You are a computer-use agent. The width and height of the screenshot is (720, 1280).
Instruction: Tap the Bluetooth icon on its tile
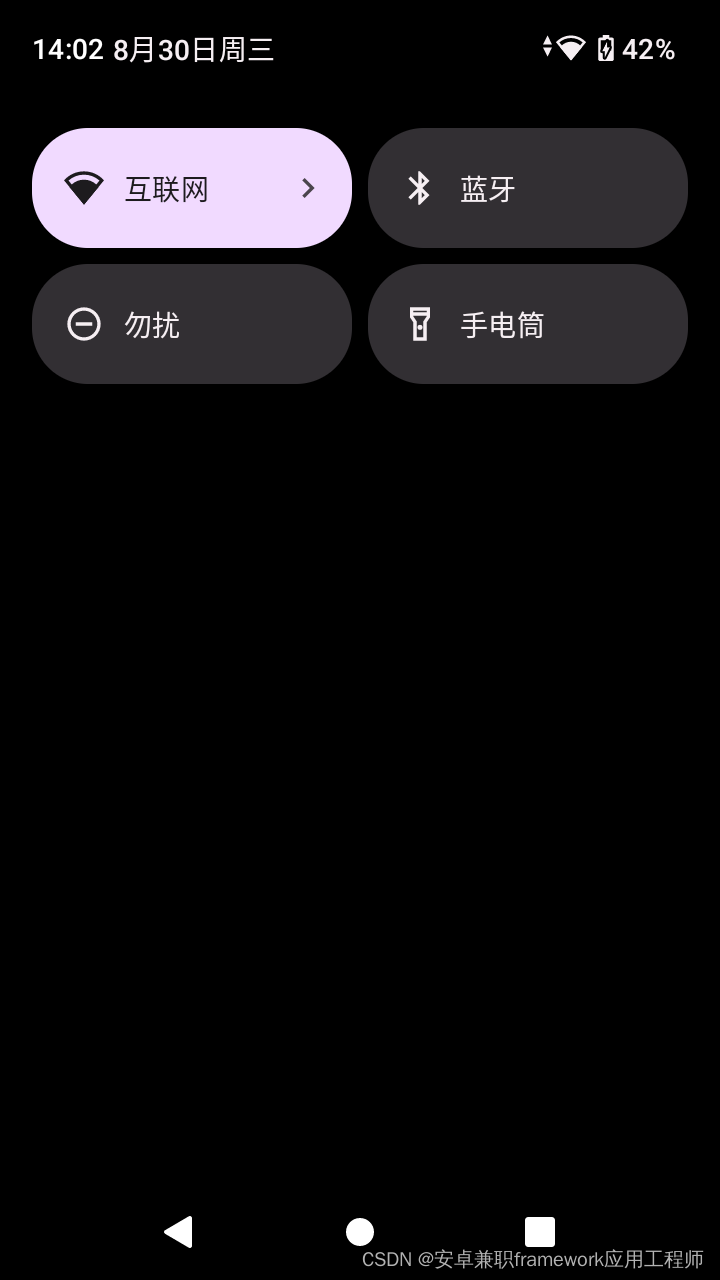coord(419,188)
